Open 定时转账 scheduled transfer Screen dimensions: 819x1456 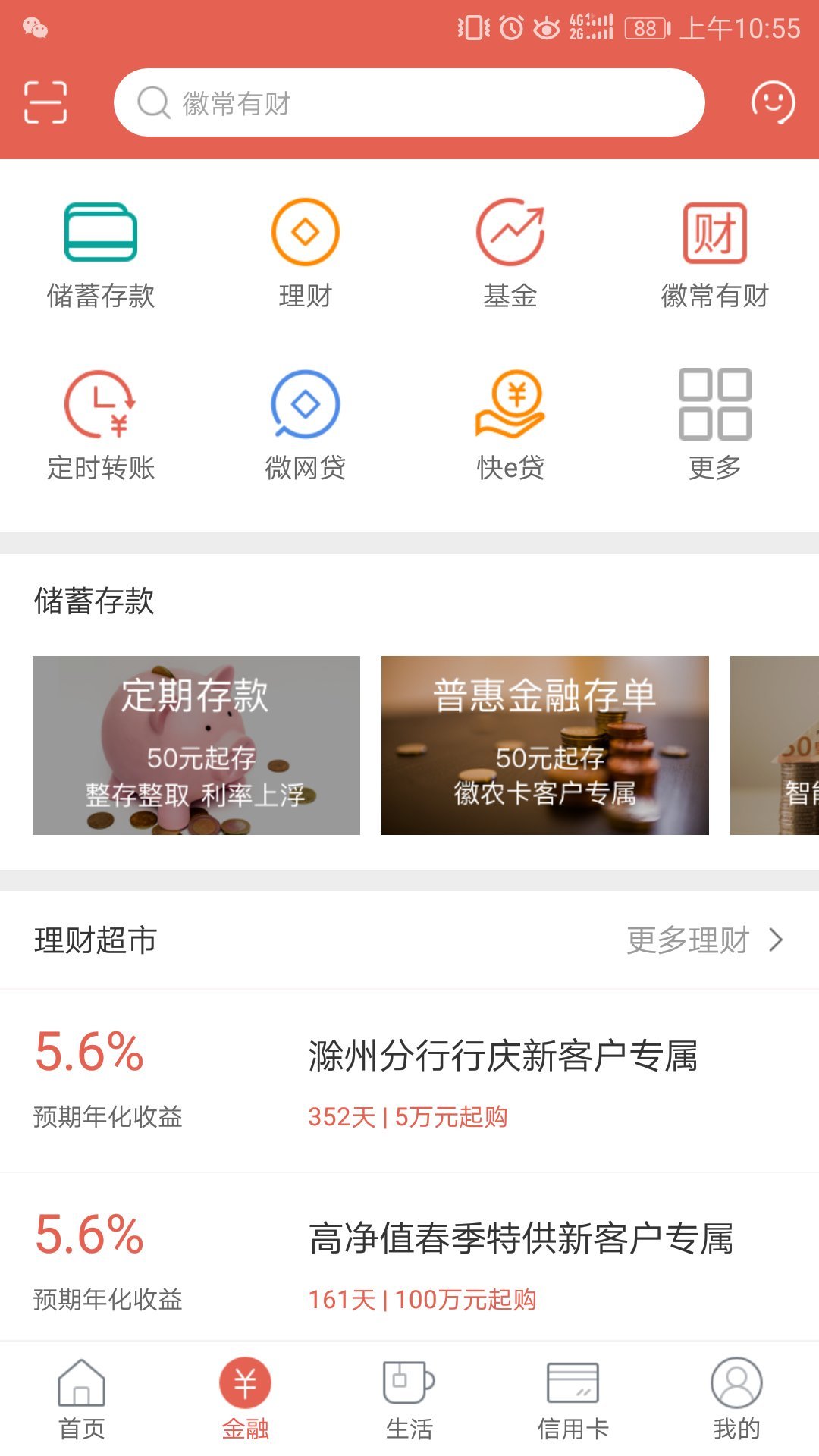click(x=101, y=426)
